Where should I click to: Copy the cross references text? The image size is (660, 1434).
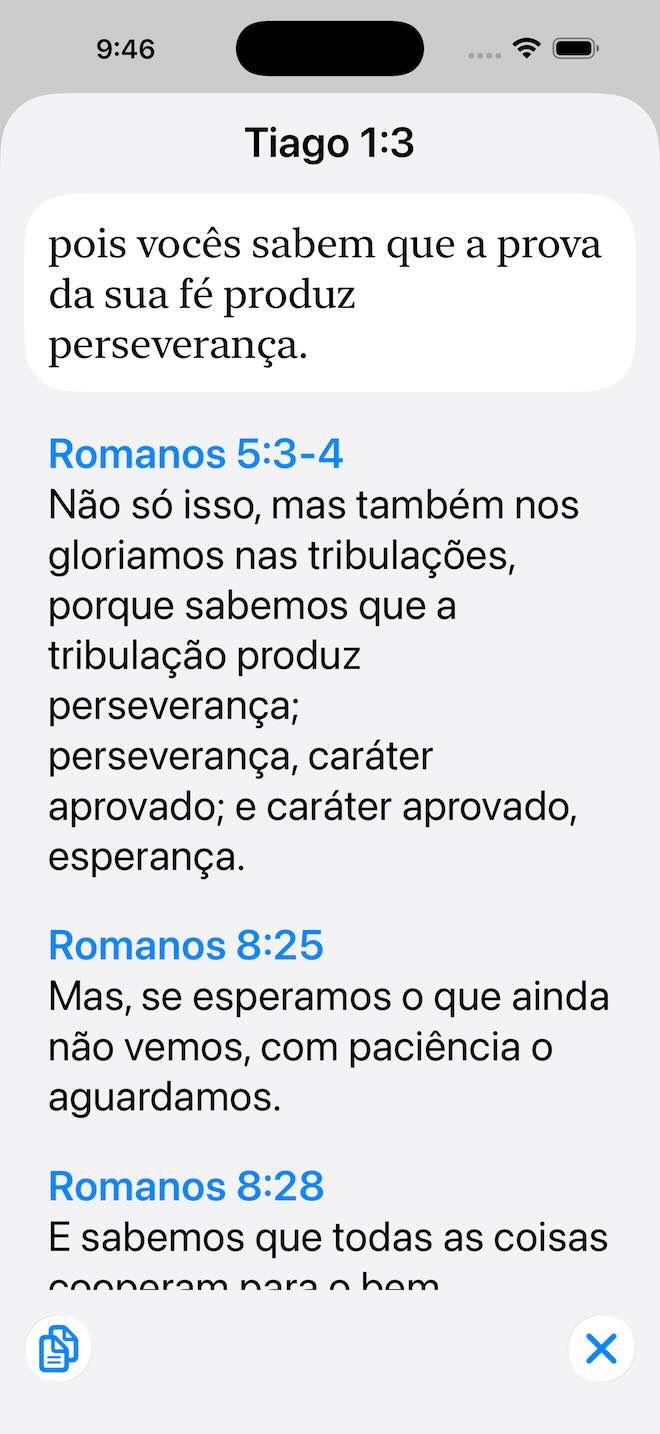coord(58,1348)
